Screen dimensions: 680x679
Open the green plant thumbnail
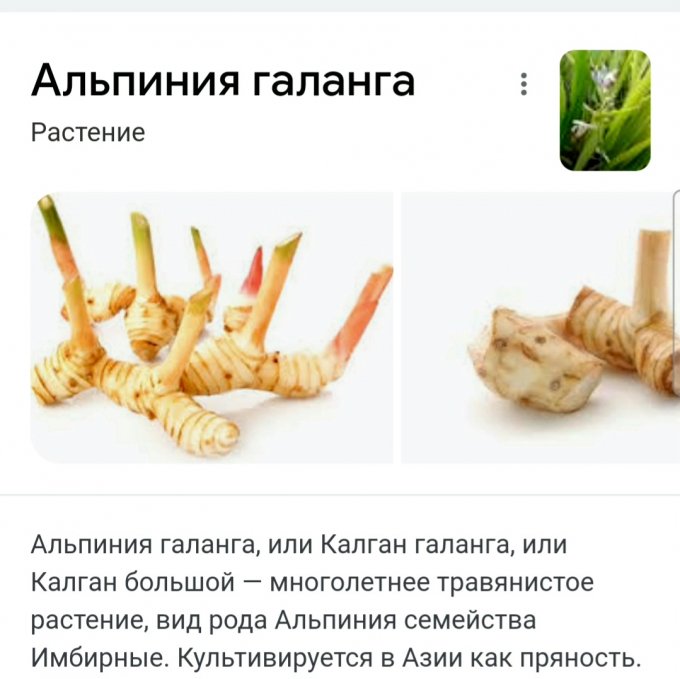[x=604, y=110]
